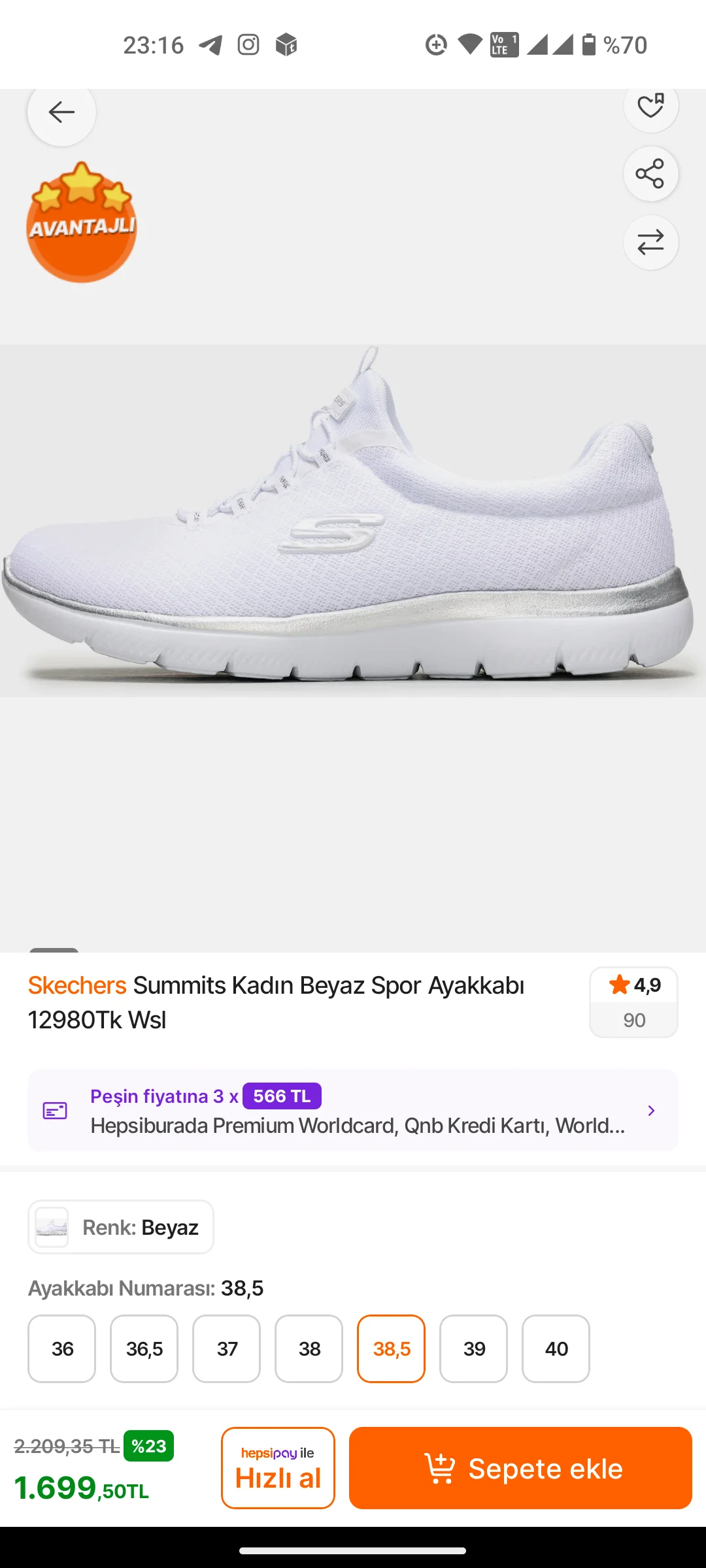Select shoe size 38
The image size is (706, 1568).
pos(309,1348)
